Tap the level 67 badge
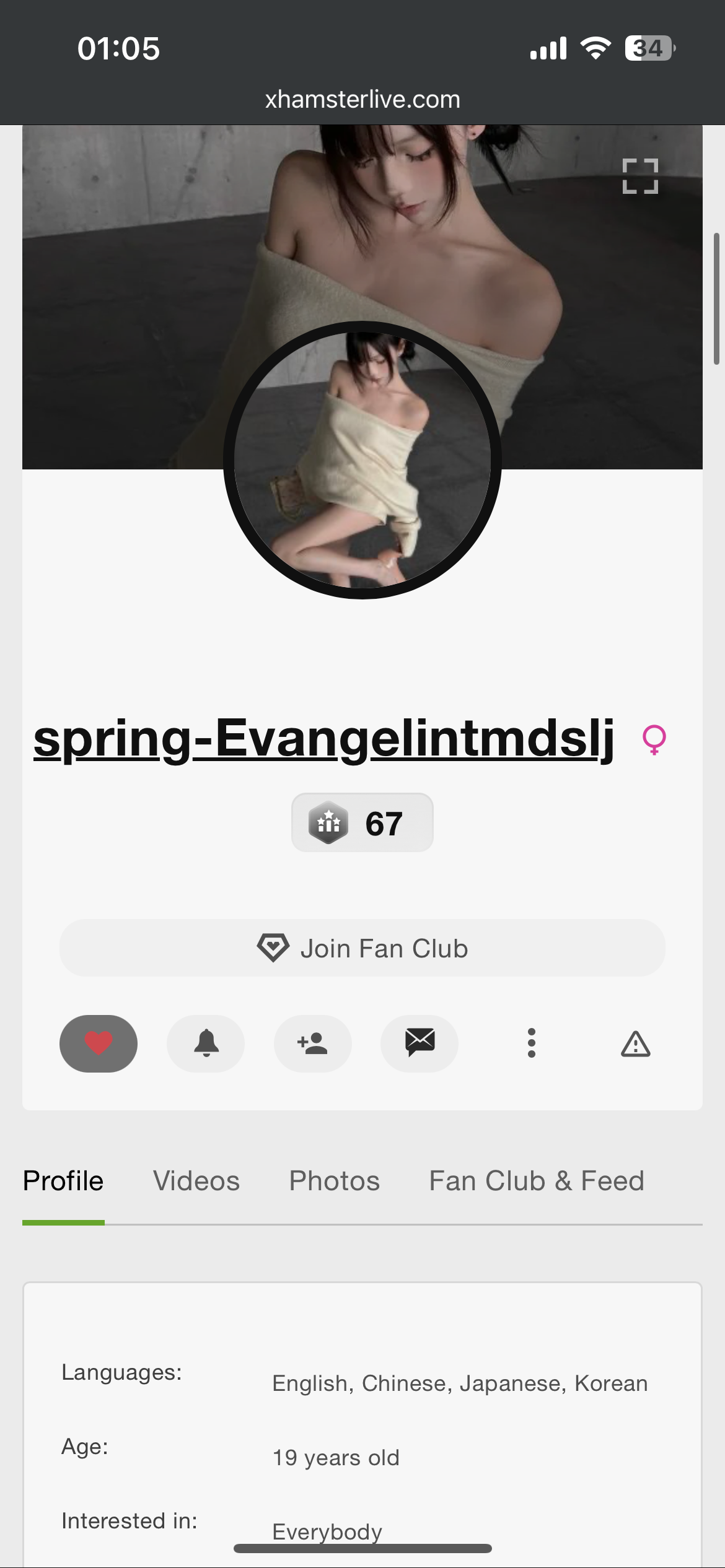Image resolution: width=725 pixels, height=1568 pixels. (362, 823)
